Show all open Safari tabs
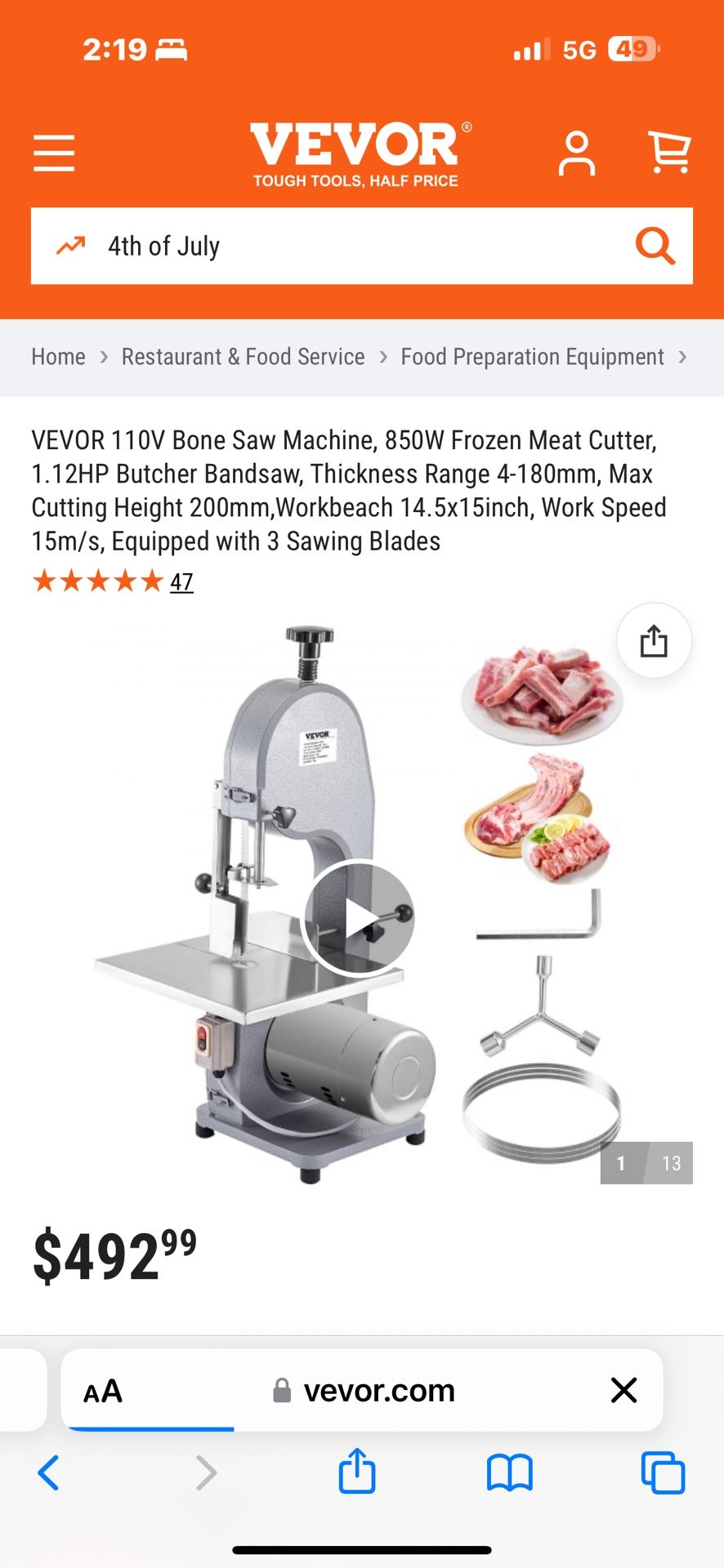This screenshot has width=724, height=1568. (x=662, y=1472)
